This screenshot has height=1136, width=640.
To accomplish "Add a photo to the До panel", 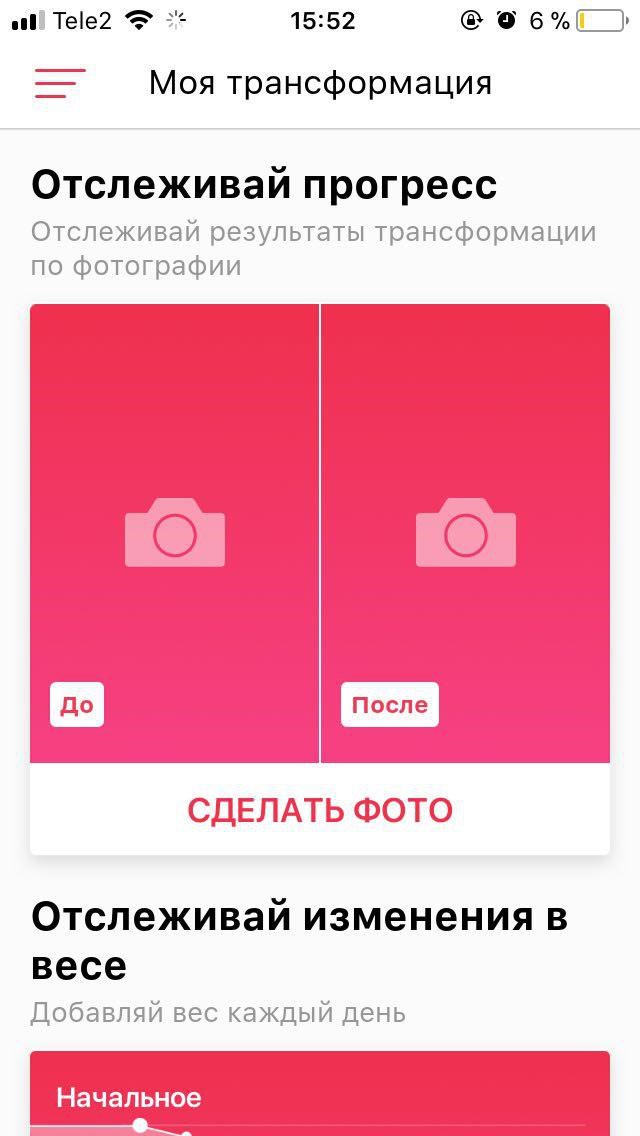I will coord(175,533).
